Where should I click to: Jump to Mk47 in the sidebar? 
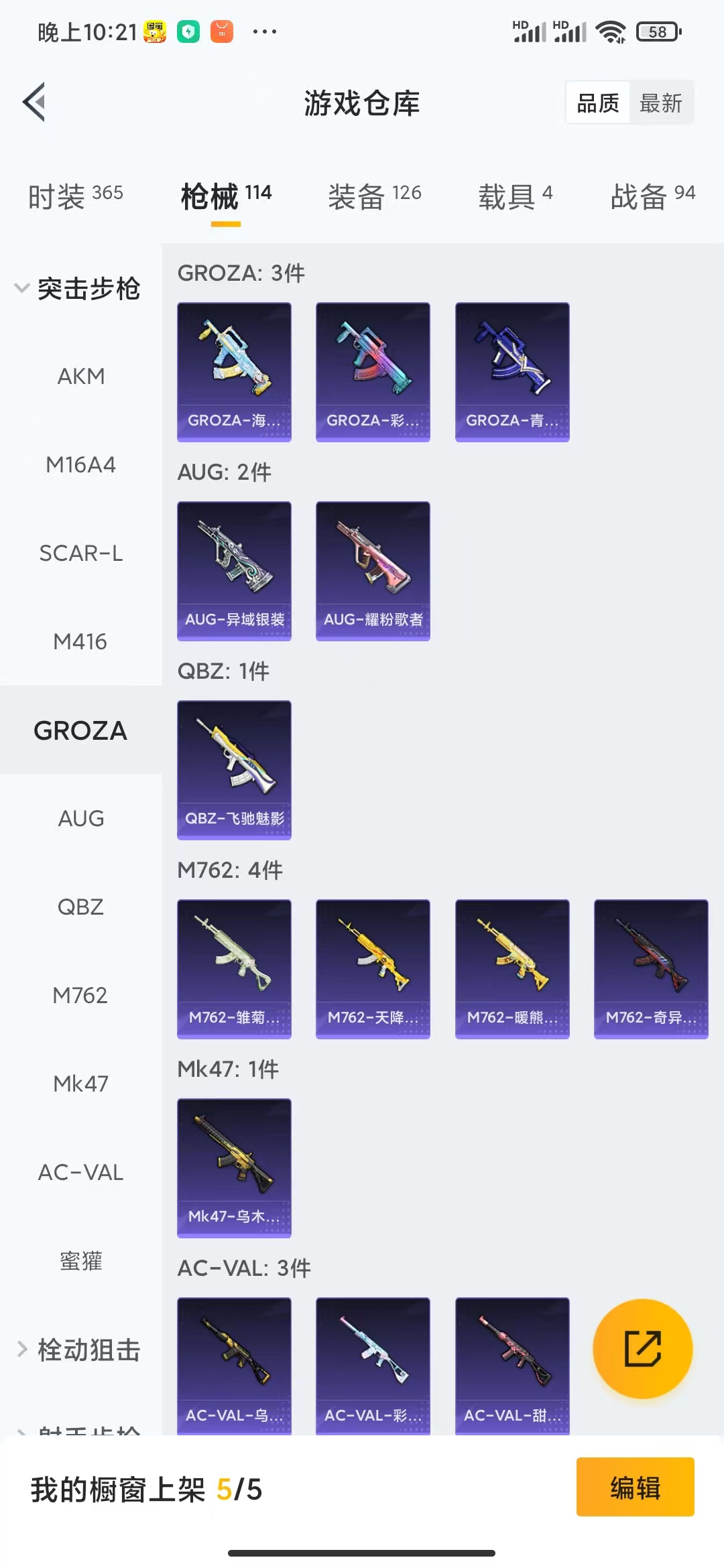[x=80, y=1084]
